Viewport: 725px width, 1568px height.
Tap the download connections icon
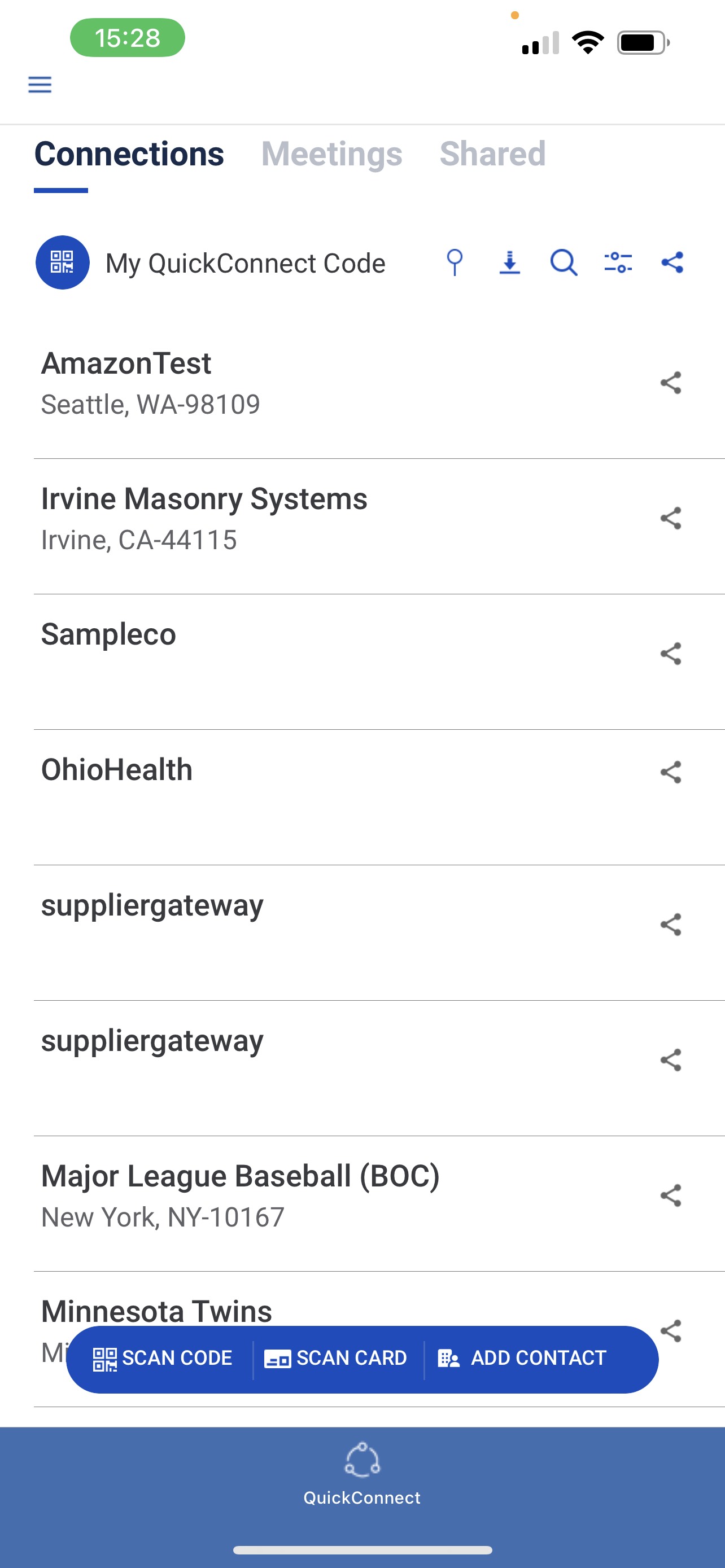(509, 262)
